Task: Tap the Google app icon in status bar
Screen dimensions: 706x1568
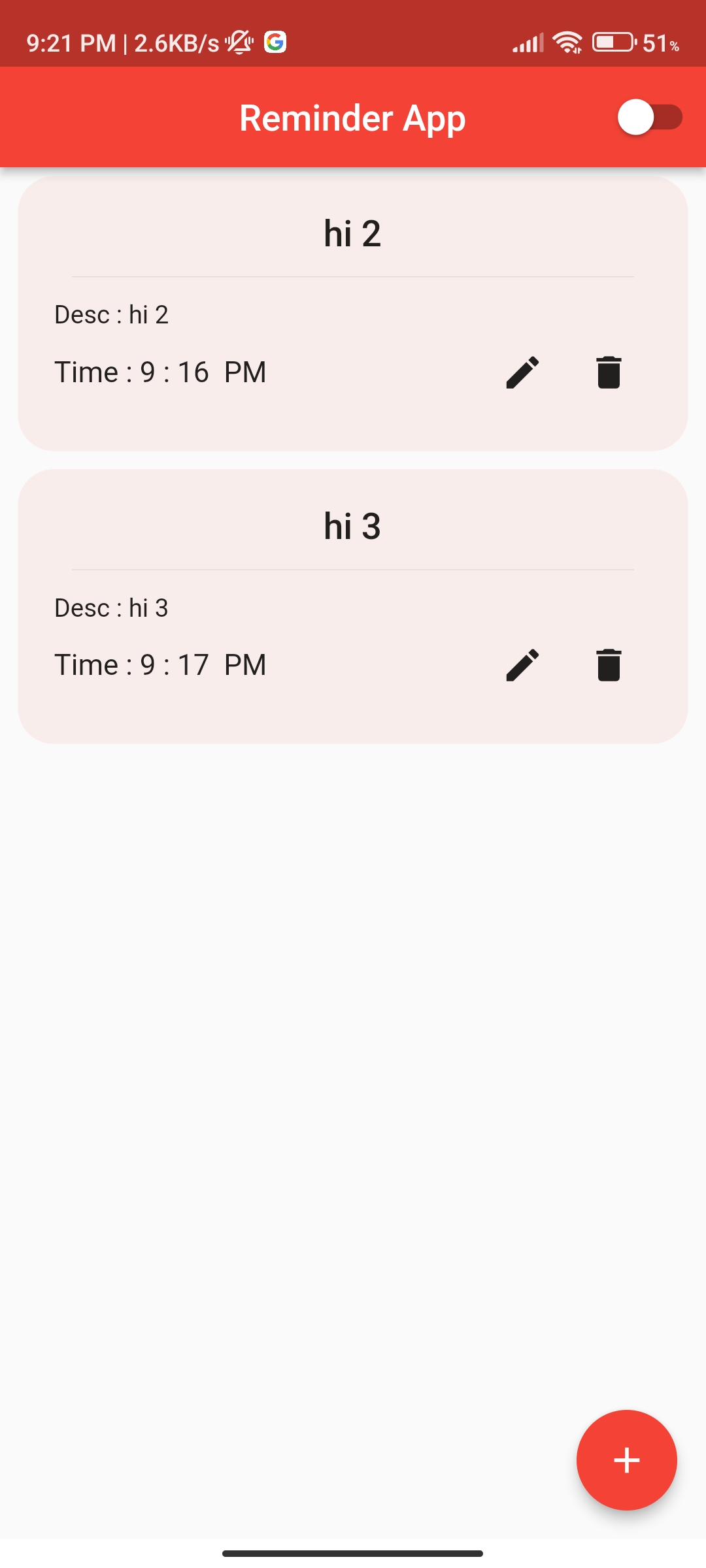Action: coord(275,42)
